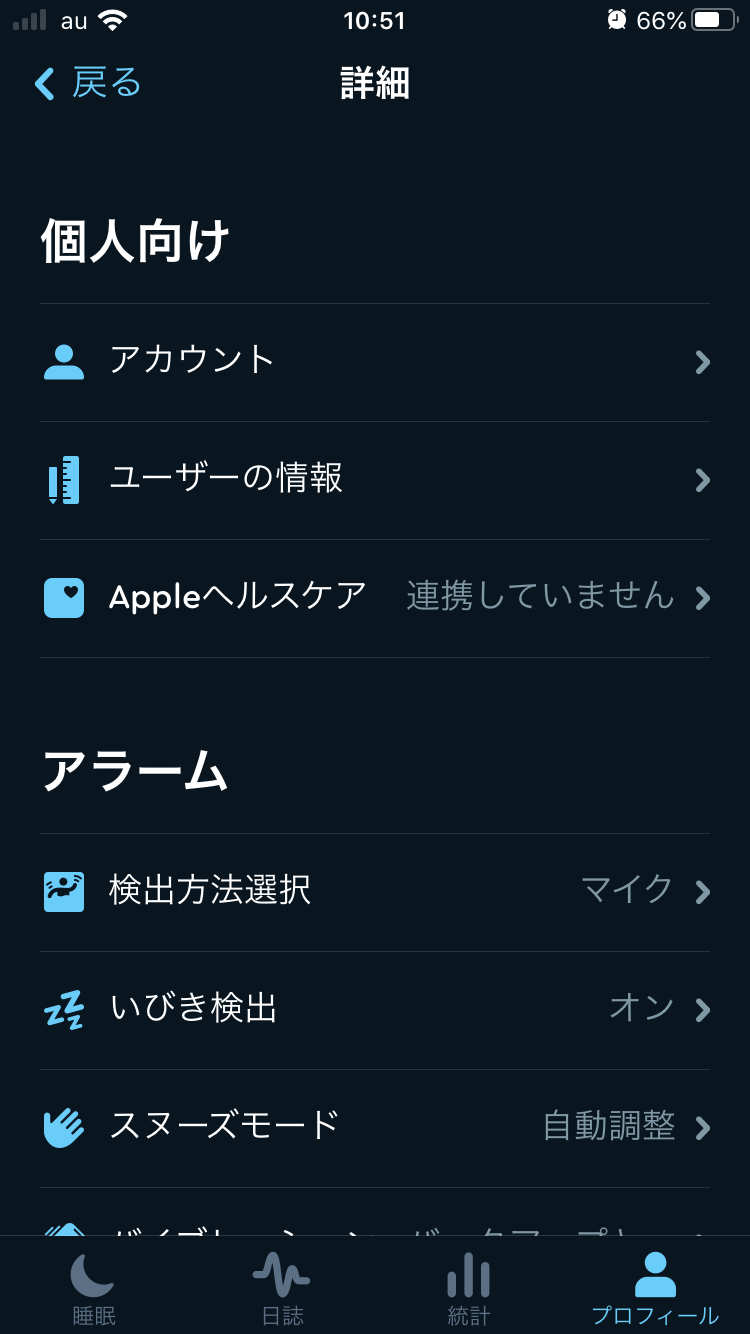
Task: Select the プロフィール tab
Action: tap(655, 1288)
